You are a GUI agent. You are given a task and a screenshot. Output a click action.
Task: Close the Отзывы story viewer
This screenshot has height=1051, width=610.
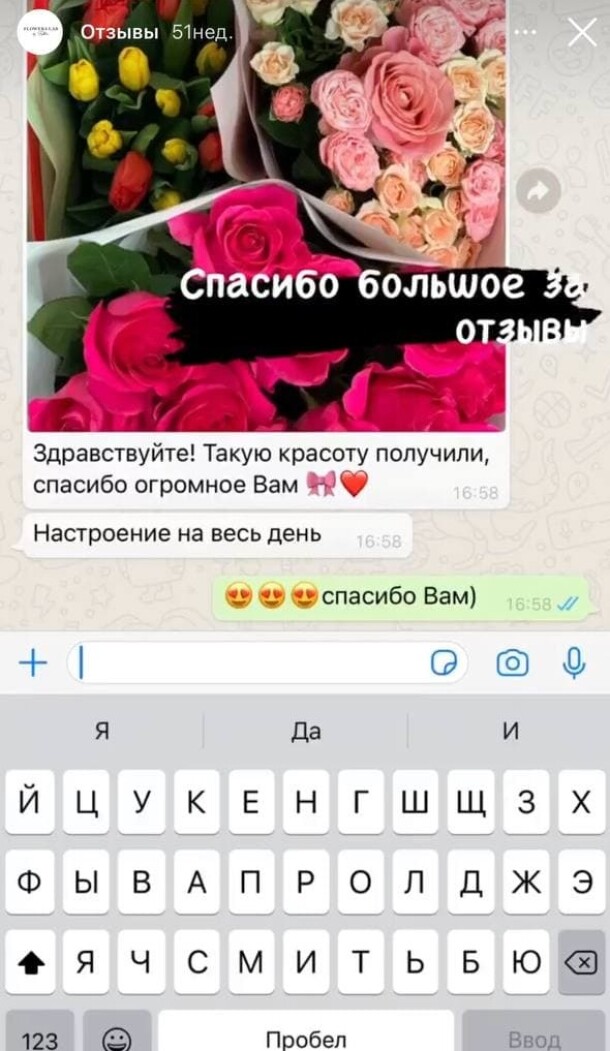[x=582, y=33]
